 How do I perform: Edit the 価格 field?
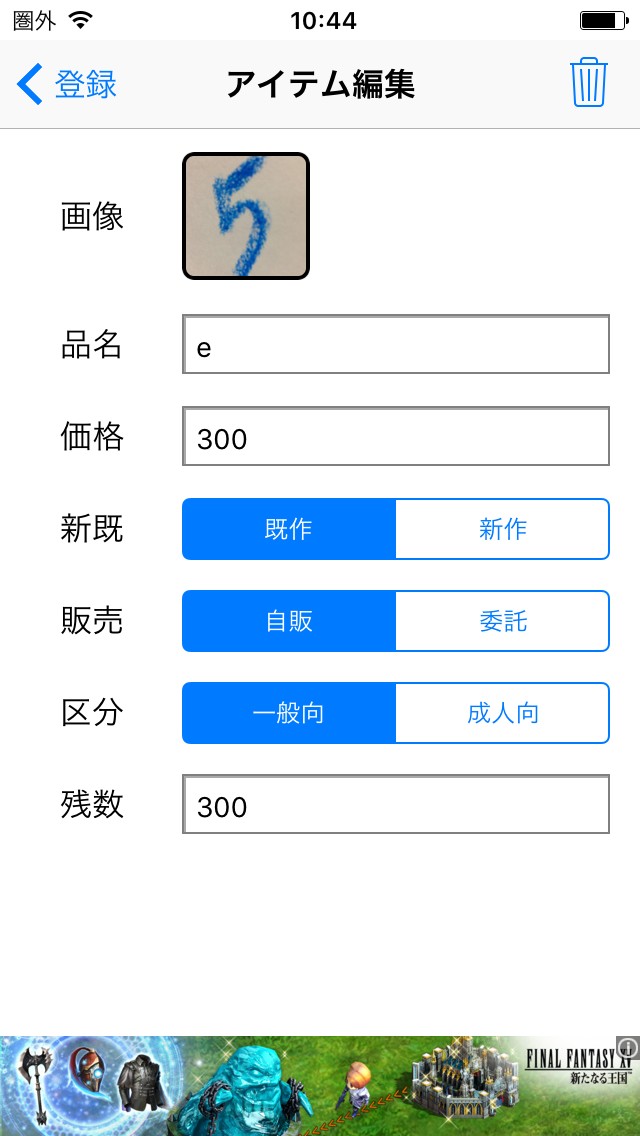pos(396,437)
